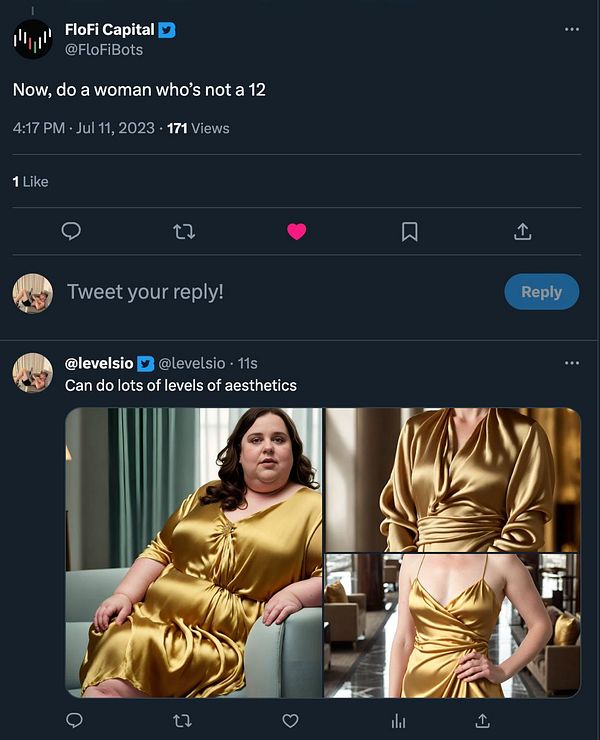Open the large left image in @levelsio's reply
This screenshot has height=740, width=600.
[x=194, y=552]
